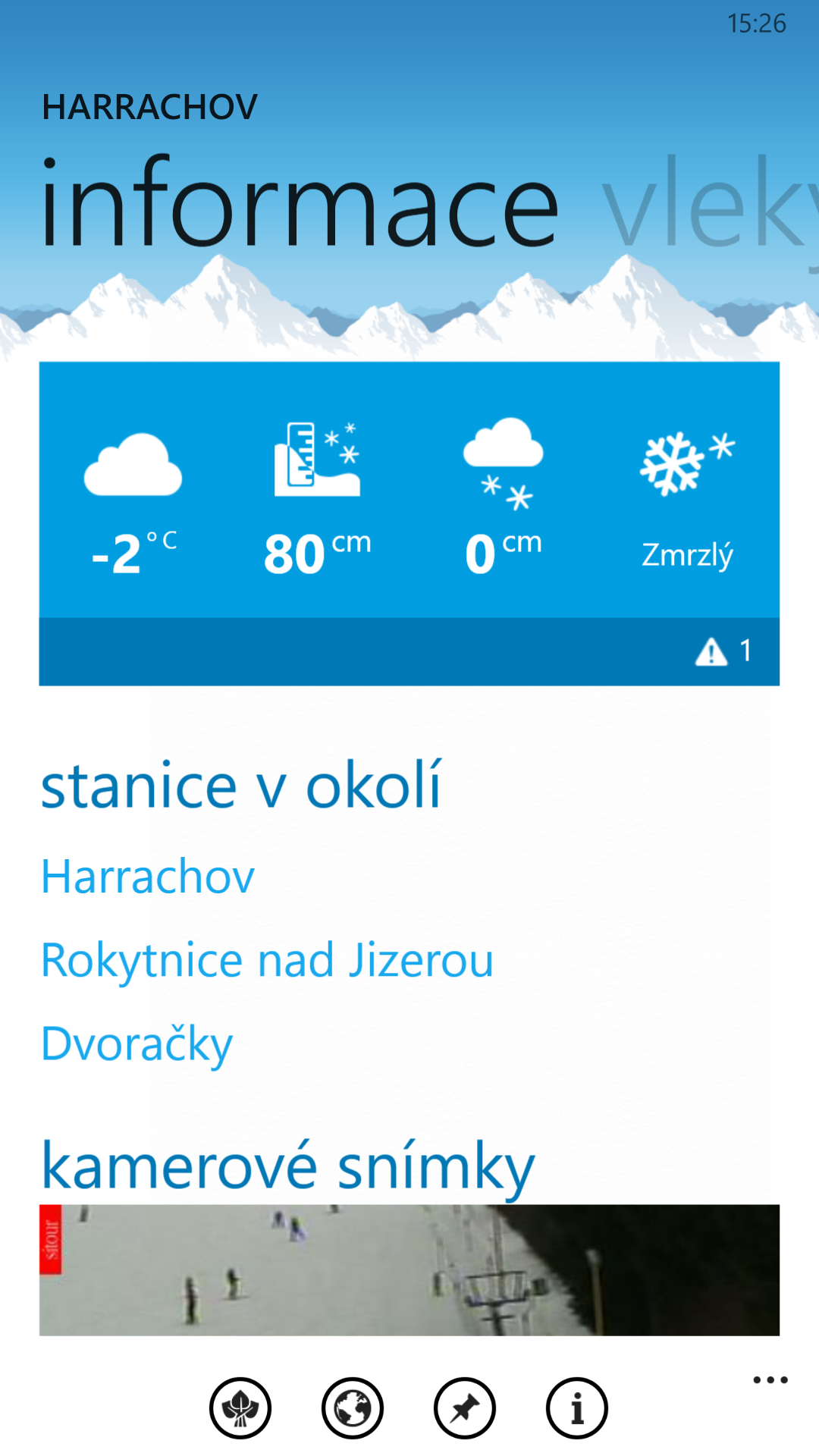Switch to the vleky pivot tab
819x1456 pixels.
(x=710, y=204)
